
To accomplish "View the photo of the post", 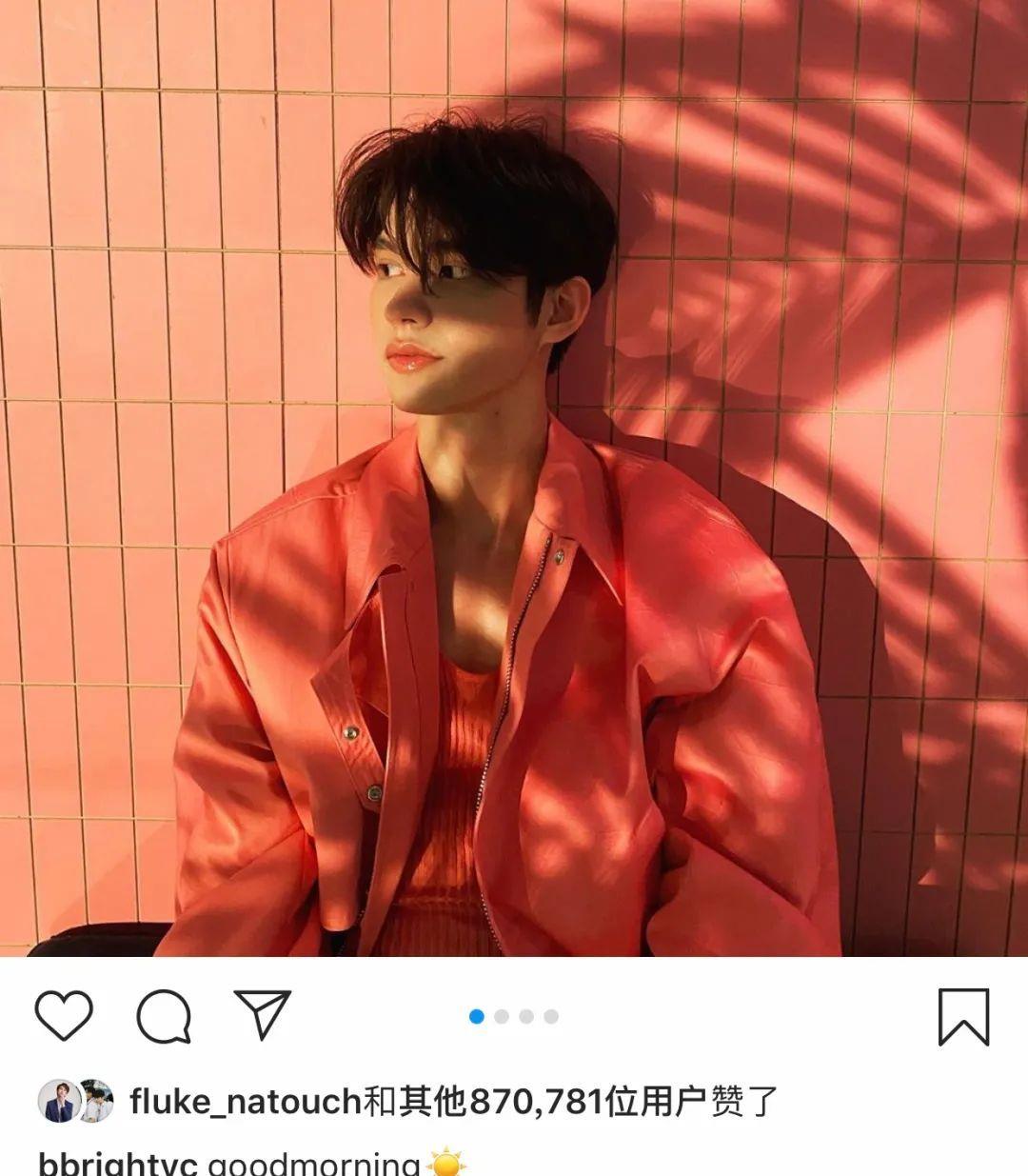I will click(514, 478).
